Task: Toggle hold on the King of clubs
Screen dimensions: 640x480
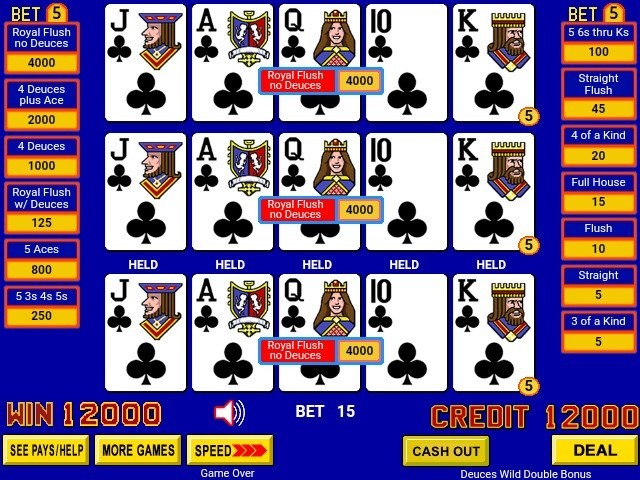Action: pyautogui.click(x=493, y=332)
